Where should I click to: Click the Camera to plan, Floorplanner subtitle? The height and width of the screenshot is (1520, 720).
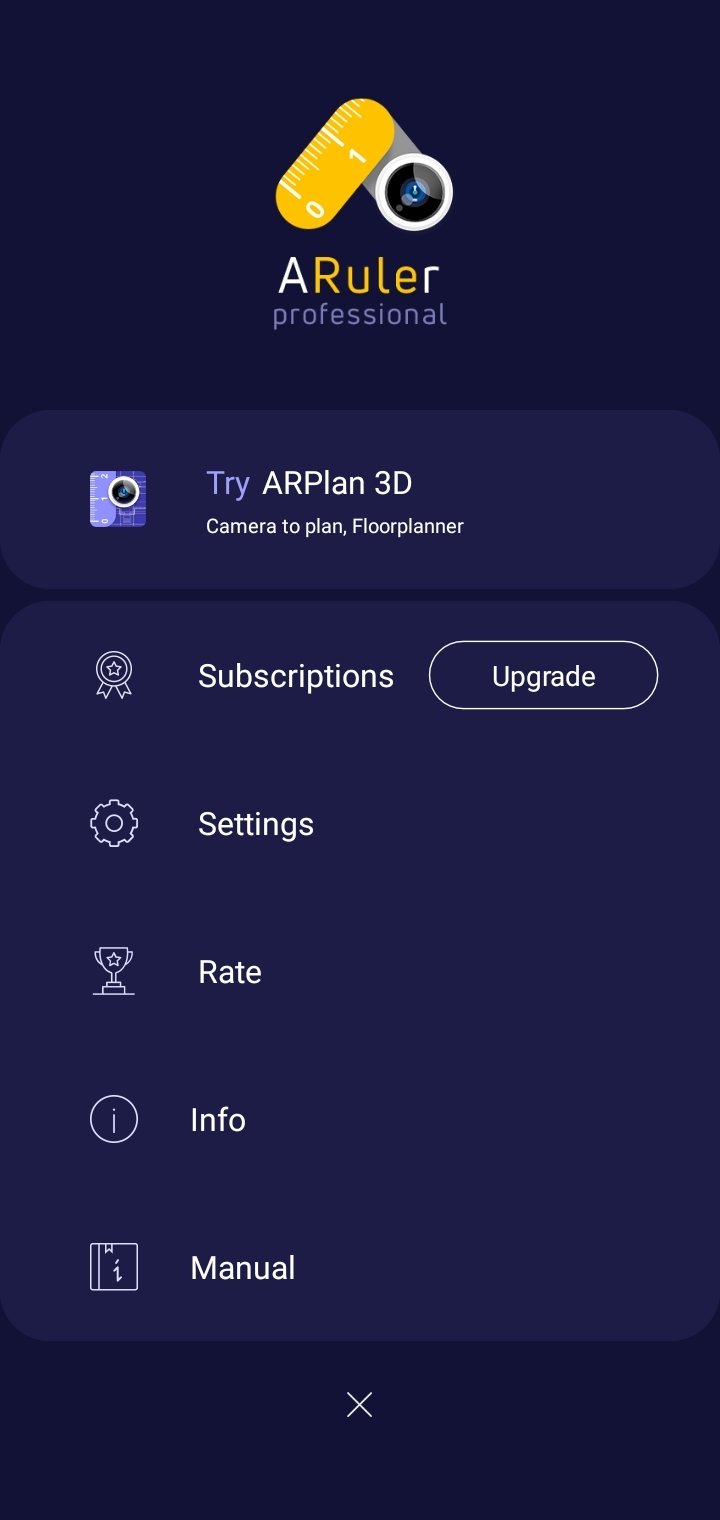pos(334,525)
